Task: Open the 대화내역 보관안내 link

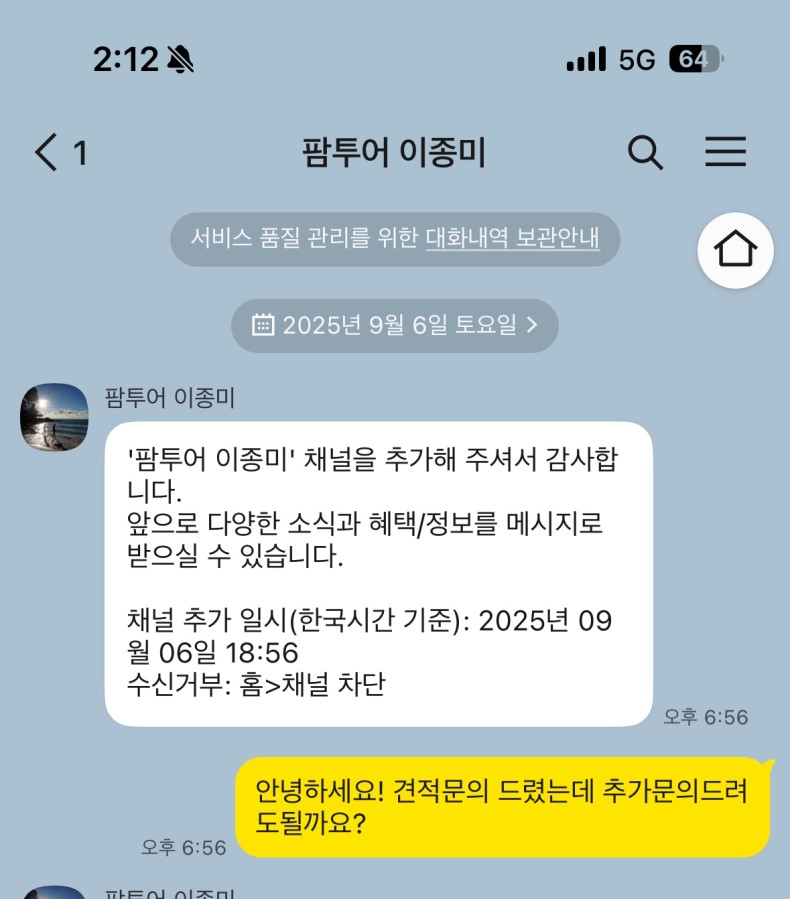Action: pyautogui.click(x=512, y=239)
